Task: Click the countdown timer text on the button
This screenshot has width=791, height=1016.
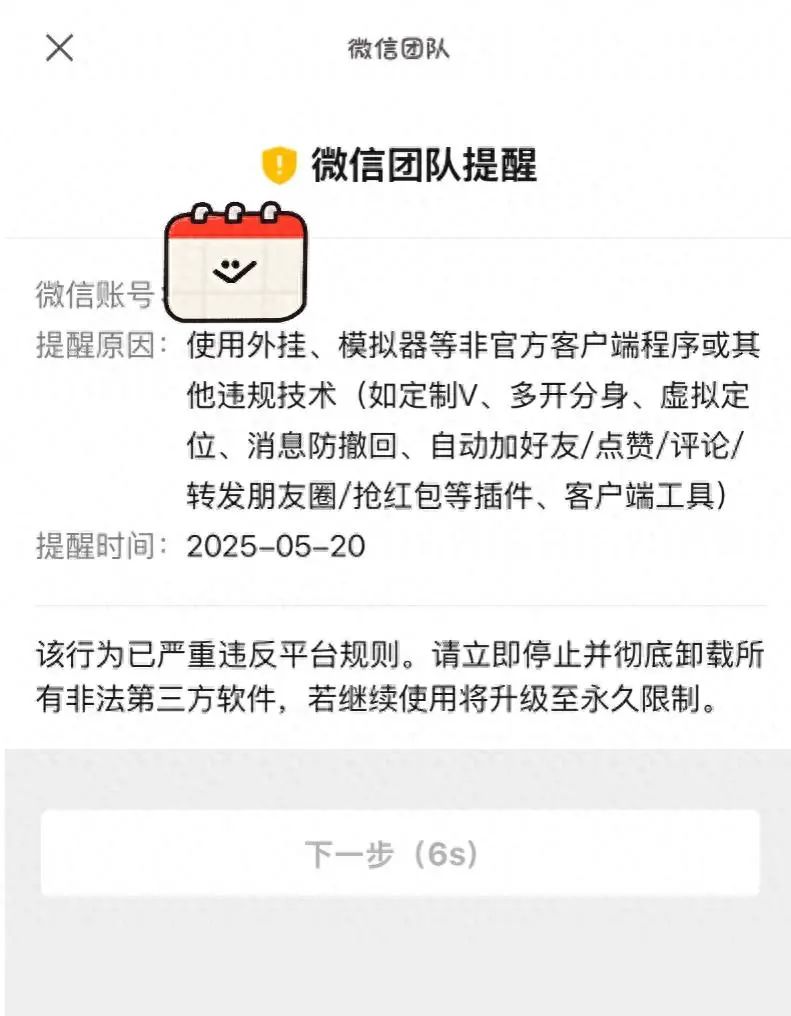Action: (x=447, y=855)
